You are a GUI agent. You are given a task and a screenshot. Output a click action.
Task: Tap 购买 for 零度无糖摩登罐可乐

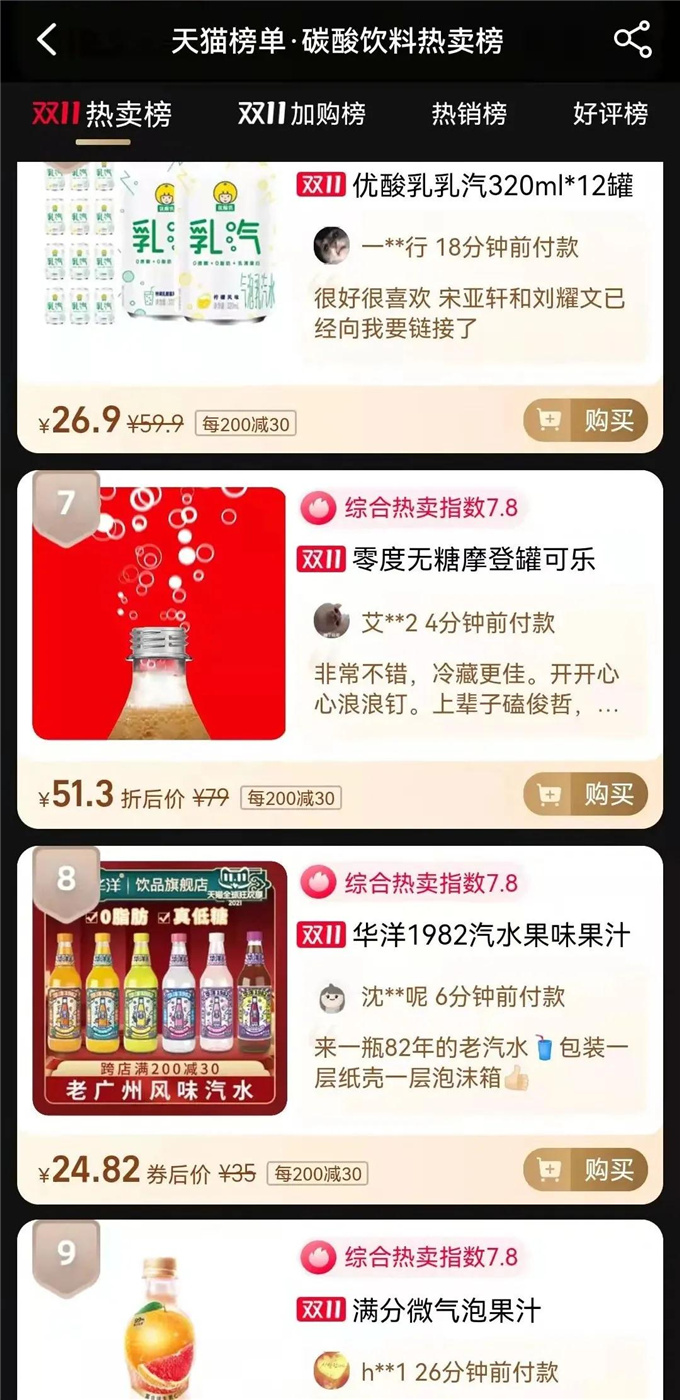tap(586, 795)
